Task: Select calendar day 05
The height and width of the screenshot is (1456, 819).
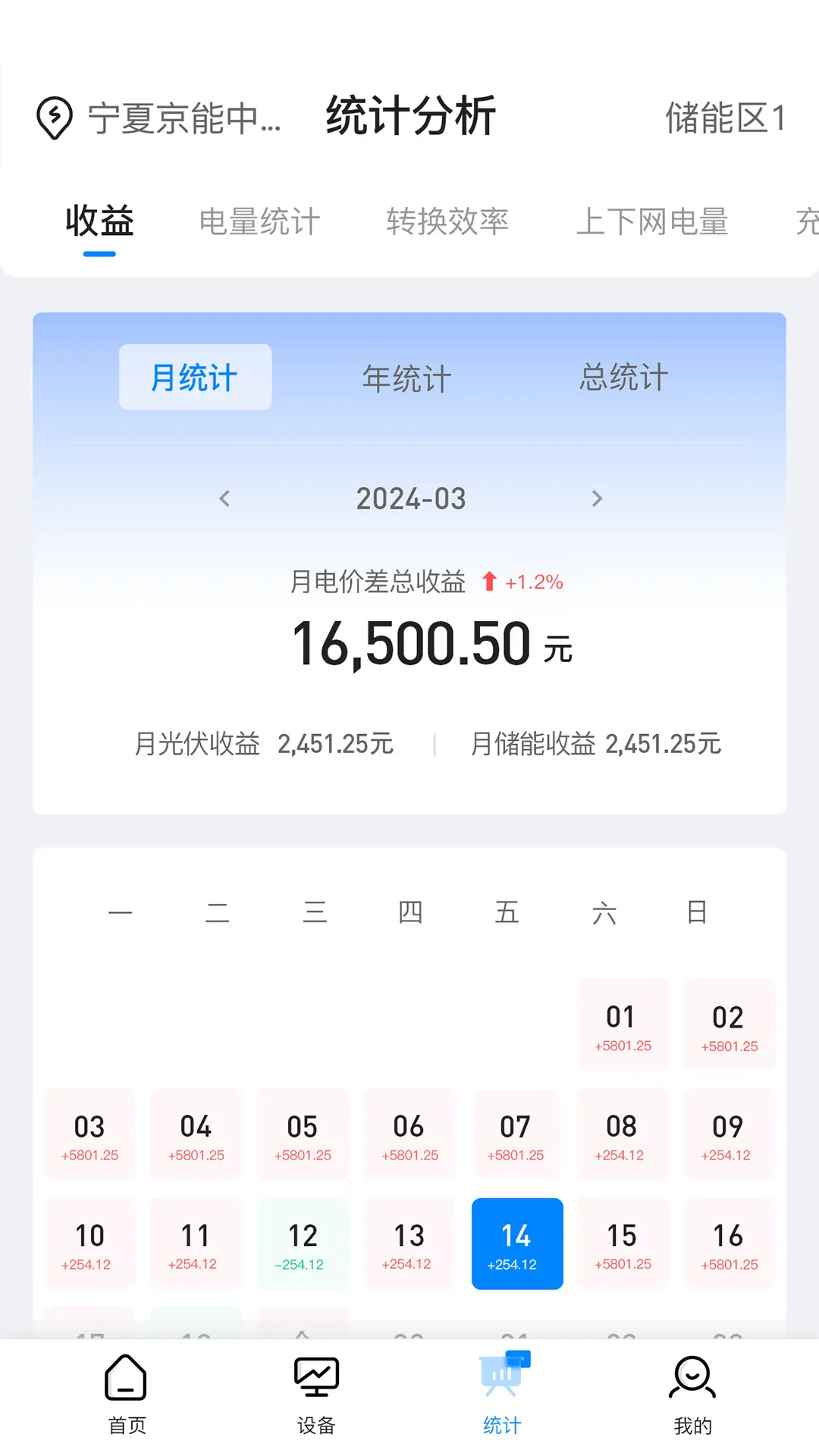Action: [303, 1134]
